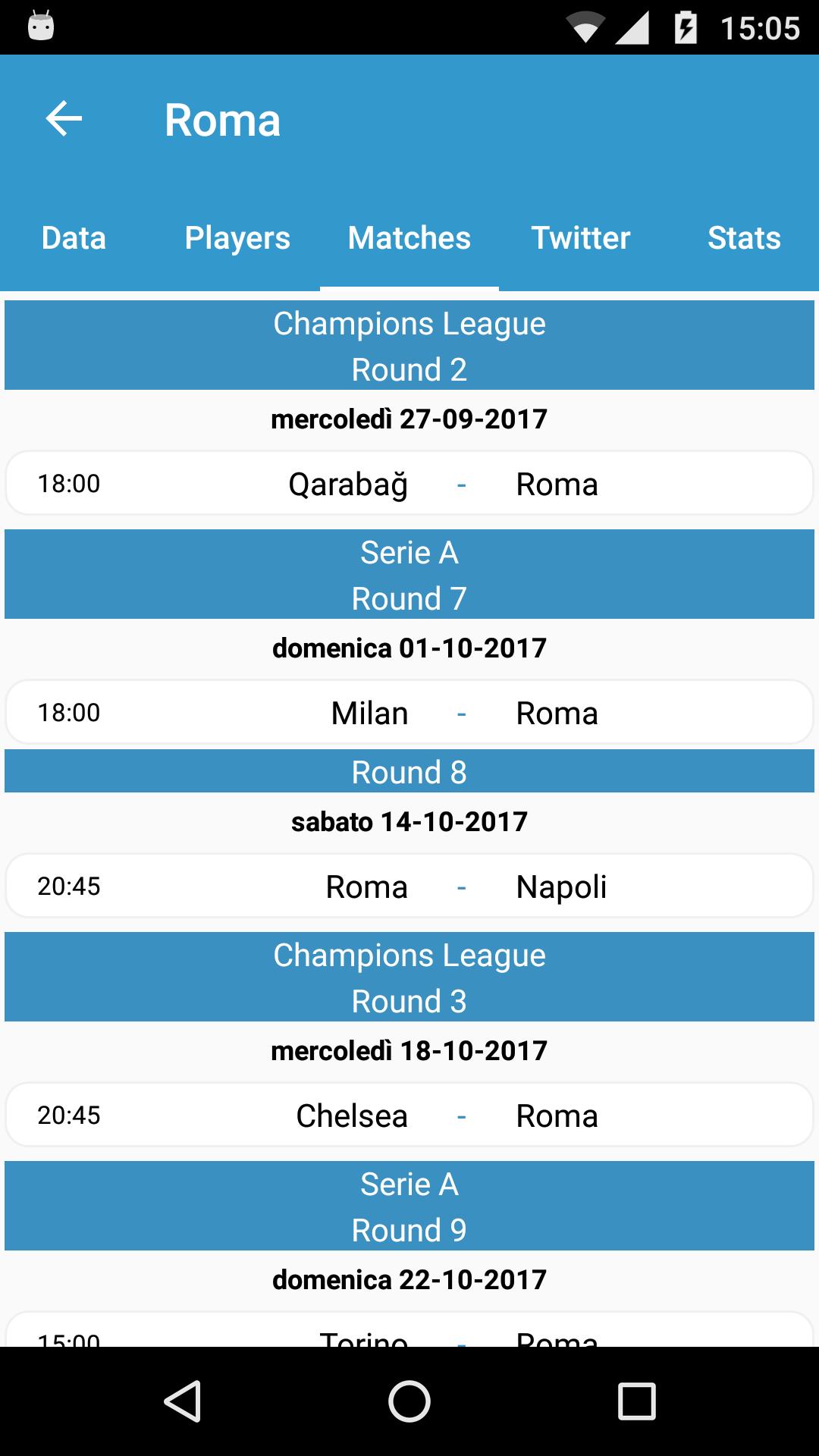View the Twitter tab
819x1456 pixels.
(x=580, y=238)
